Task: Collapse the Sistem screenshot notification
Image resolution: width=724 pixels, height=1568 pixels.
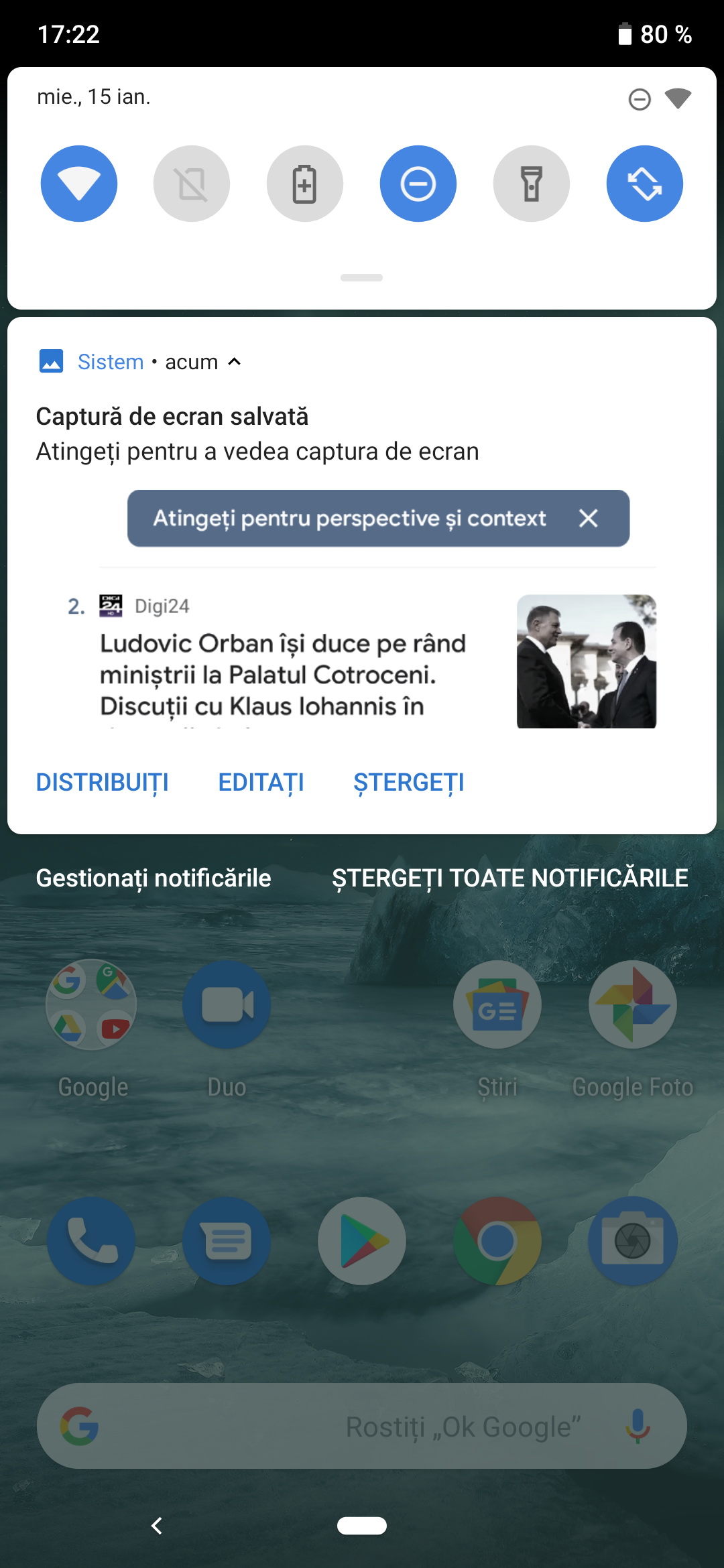Action: tap(234, 362)
